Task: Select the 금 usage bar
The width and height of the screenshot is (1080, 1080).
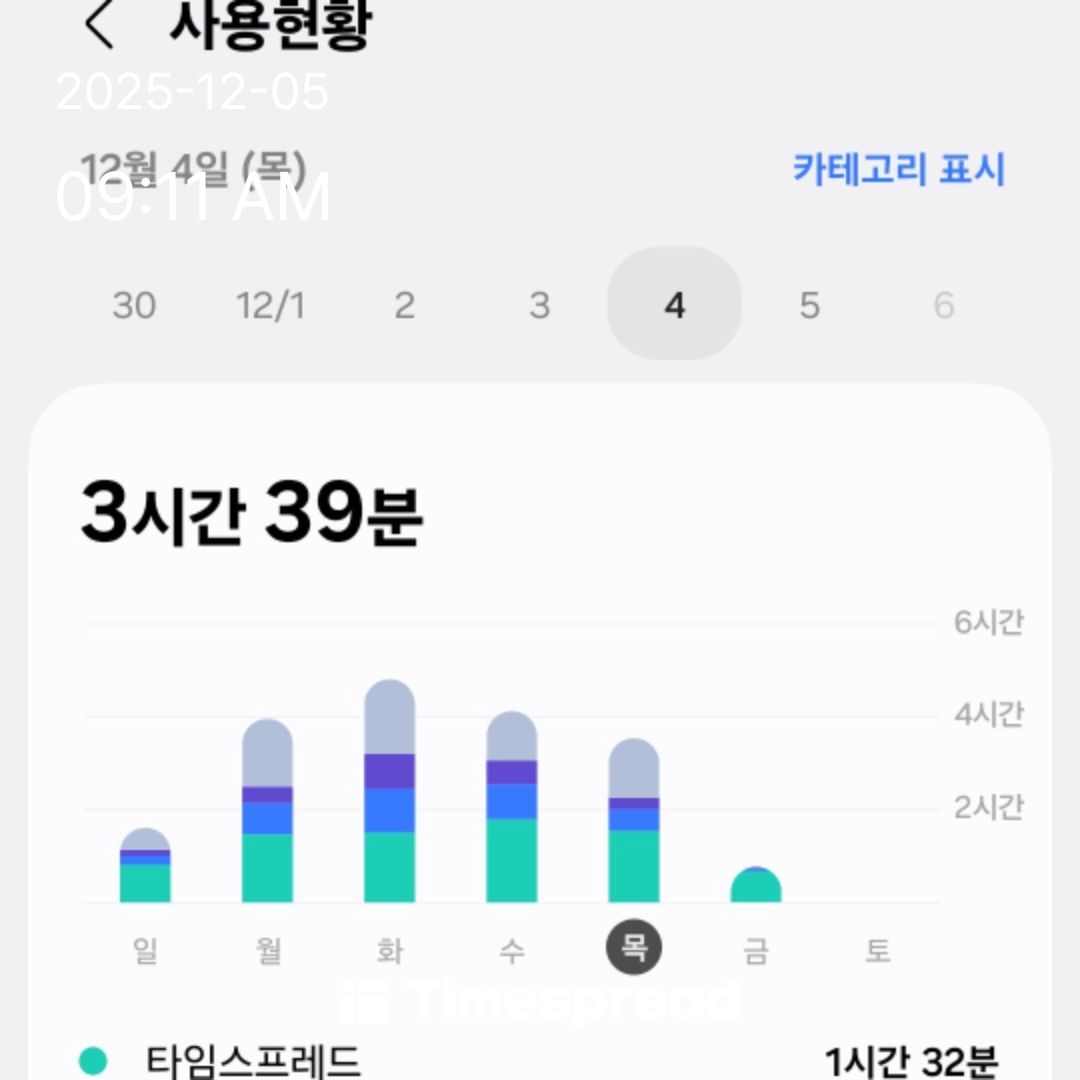Action: click(x=756, y=885)
